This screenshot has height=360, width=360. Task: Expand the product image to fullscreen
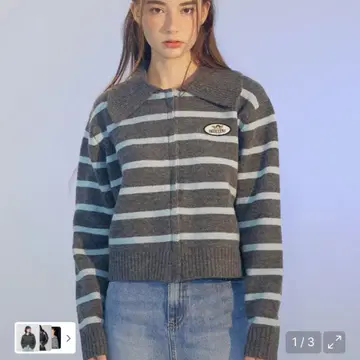coord(334,342)
